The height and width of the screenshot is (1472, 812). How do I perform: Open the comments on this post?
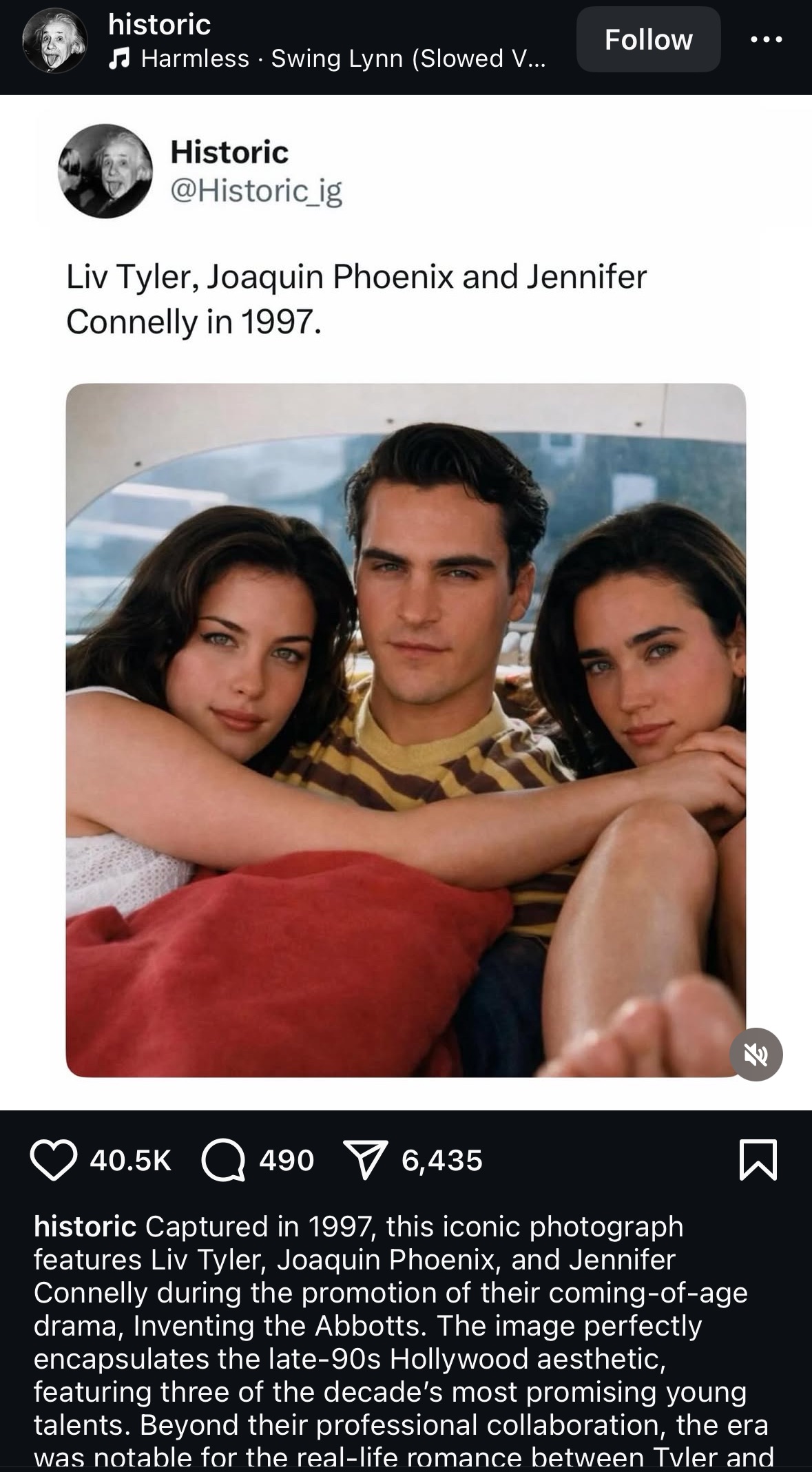(x=223, y=1160)
